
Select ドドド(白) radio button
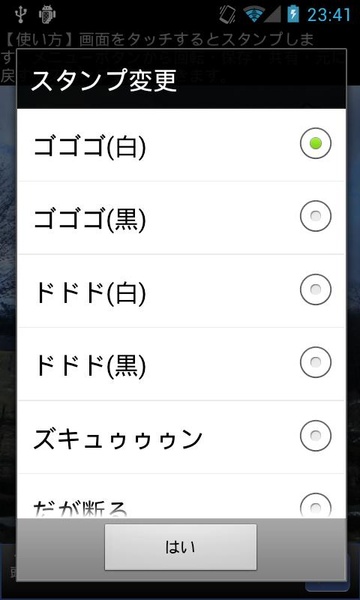point(315,290)
